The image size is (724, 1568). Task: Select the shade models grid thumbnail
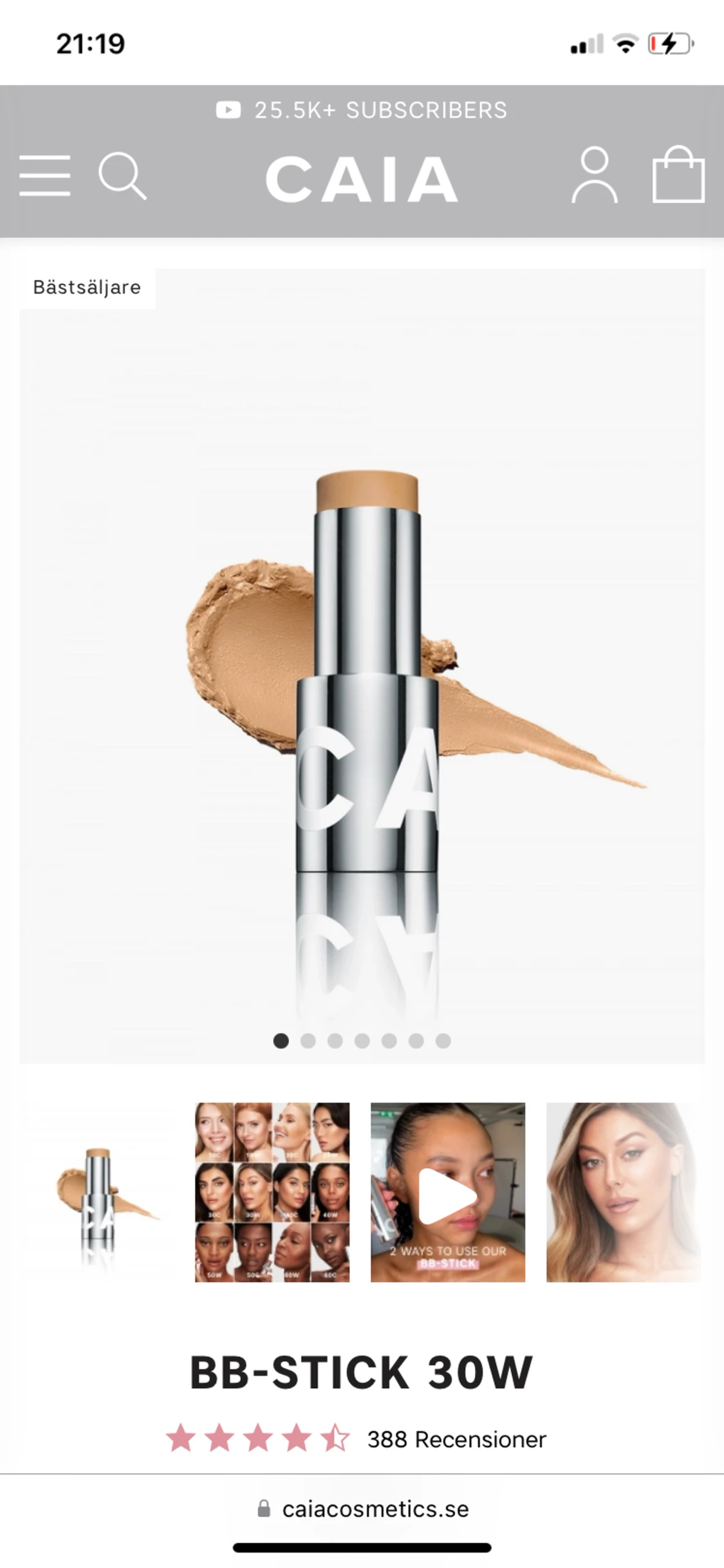[272, 1192]
